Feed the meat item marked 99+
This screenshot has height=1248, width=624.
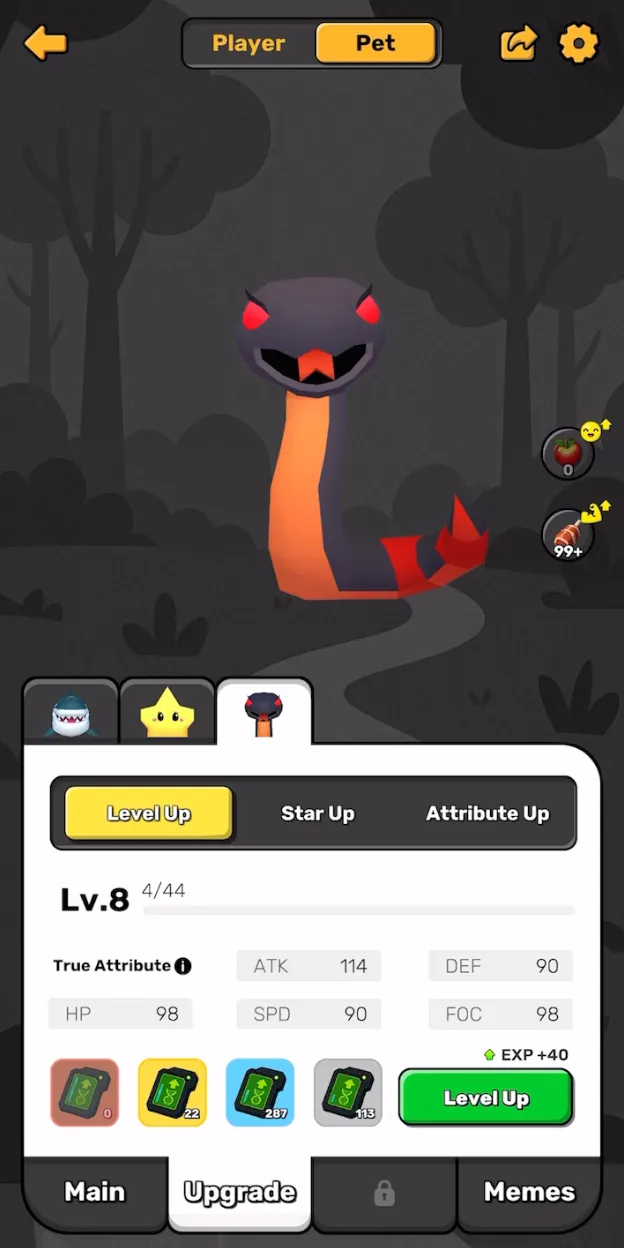click(x=568, y=534)
